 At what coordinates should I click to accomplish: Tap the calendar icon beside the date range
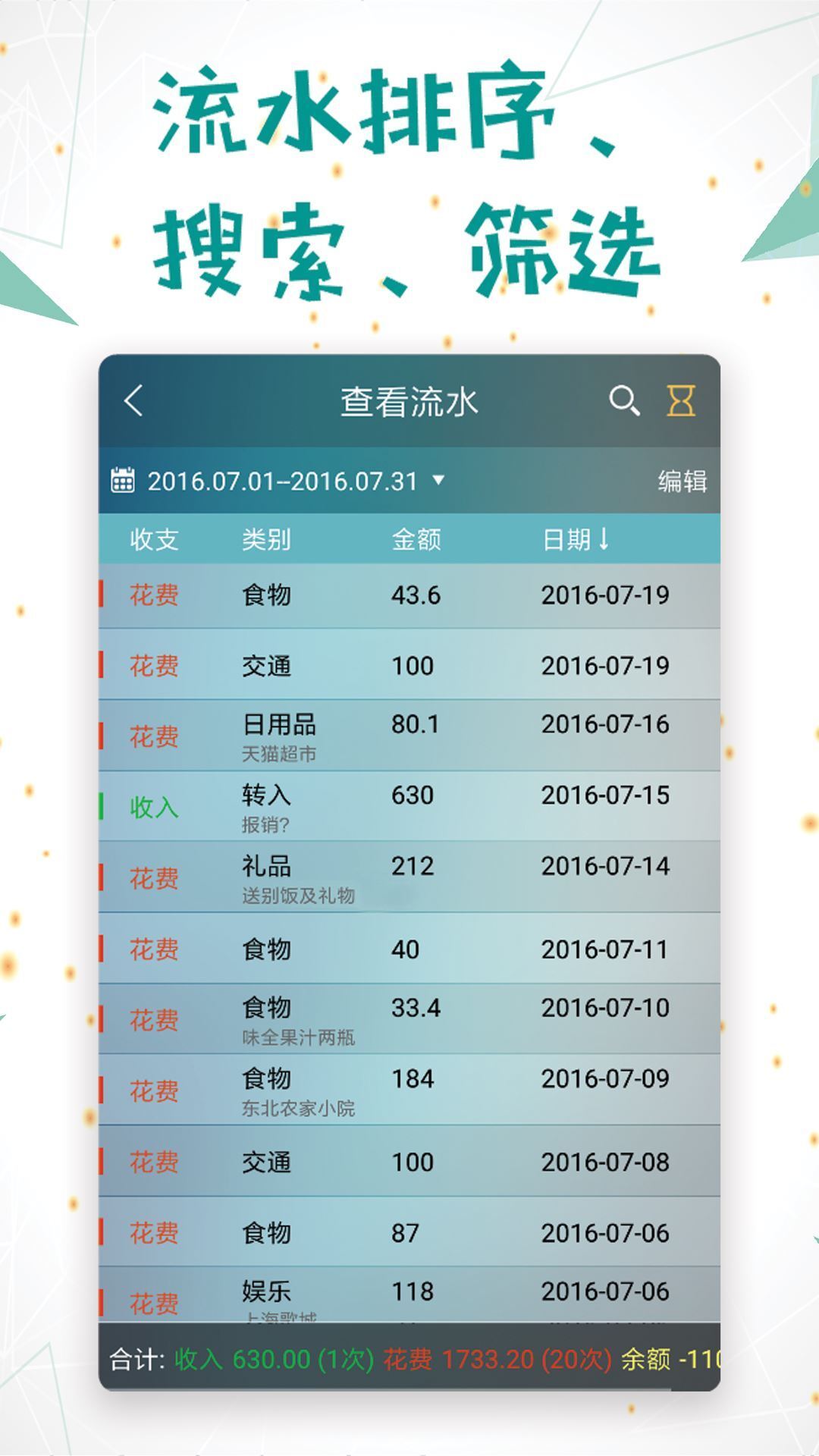[x=124, y=480]
